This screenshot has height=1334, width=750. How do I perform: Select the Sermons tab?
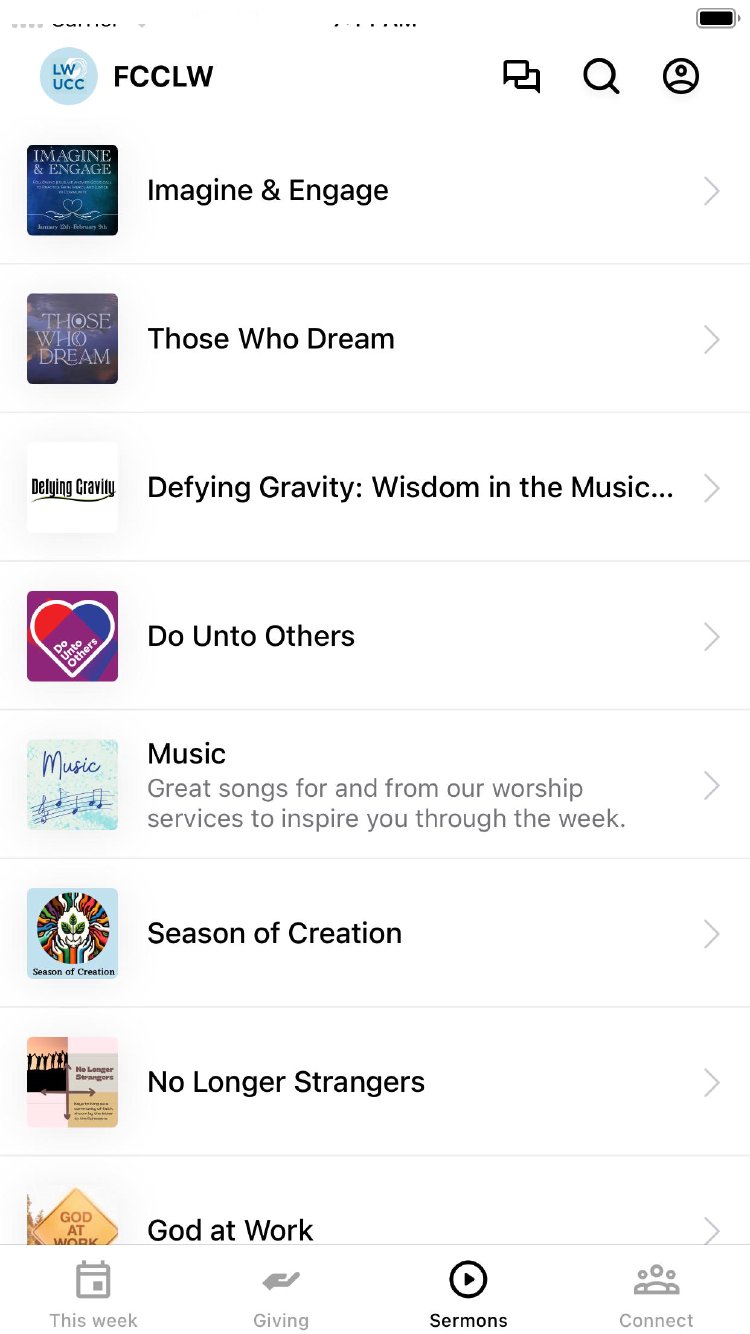[x=468, y=1294]
